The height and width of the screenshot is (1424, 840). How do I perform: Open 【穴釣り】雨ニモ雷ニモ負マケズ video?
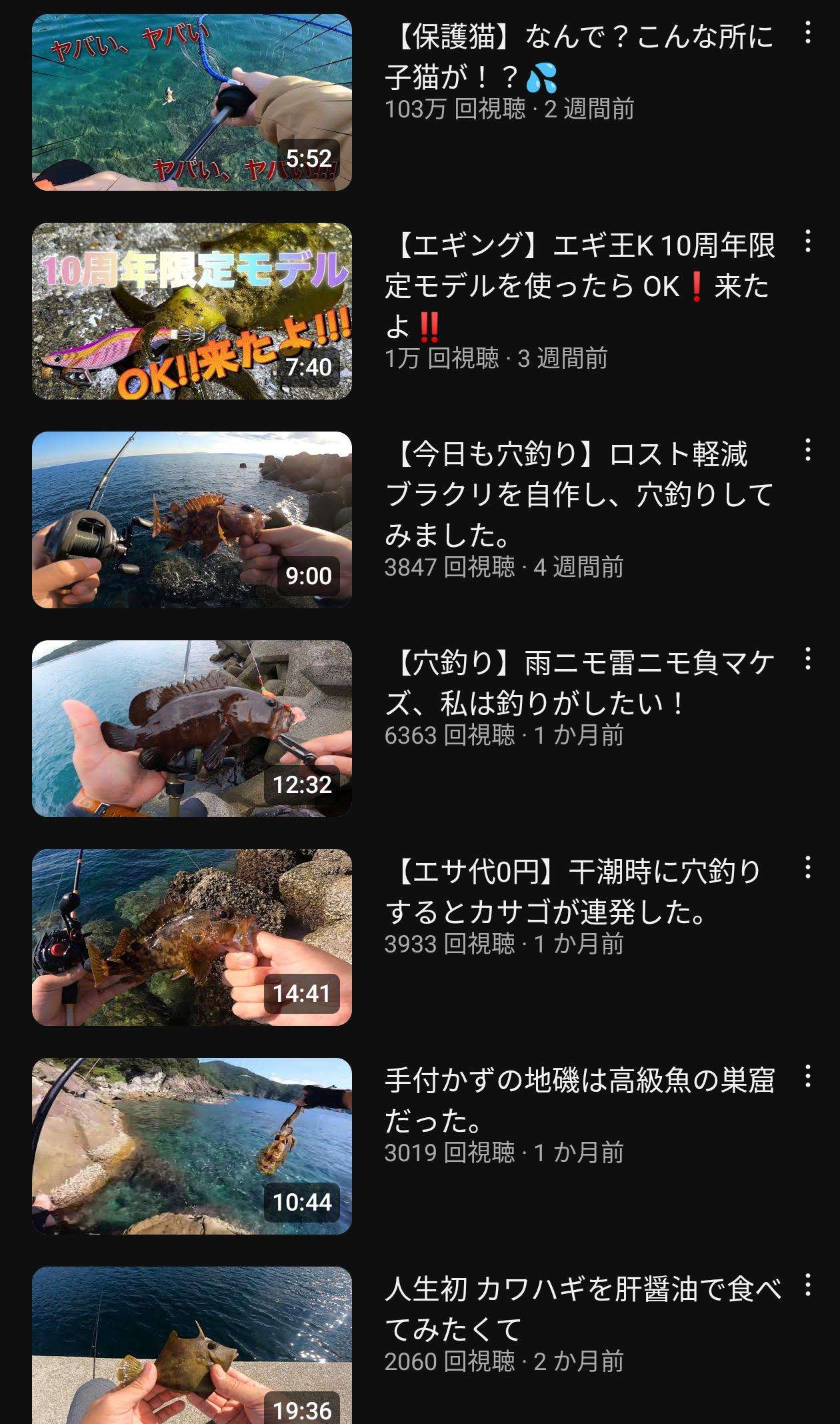coord(192,728)
